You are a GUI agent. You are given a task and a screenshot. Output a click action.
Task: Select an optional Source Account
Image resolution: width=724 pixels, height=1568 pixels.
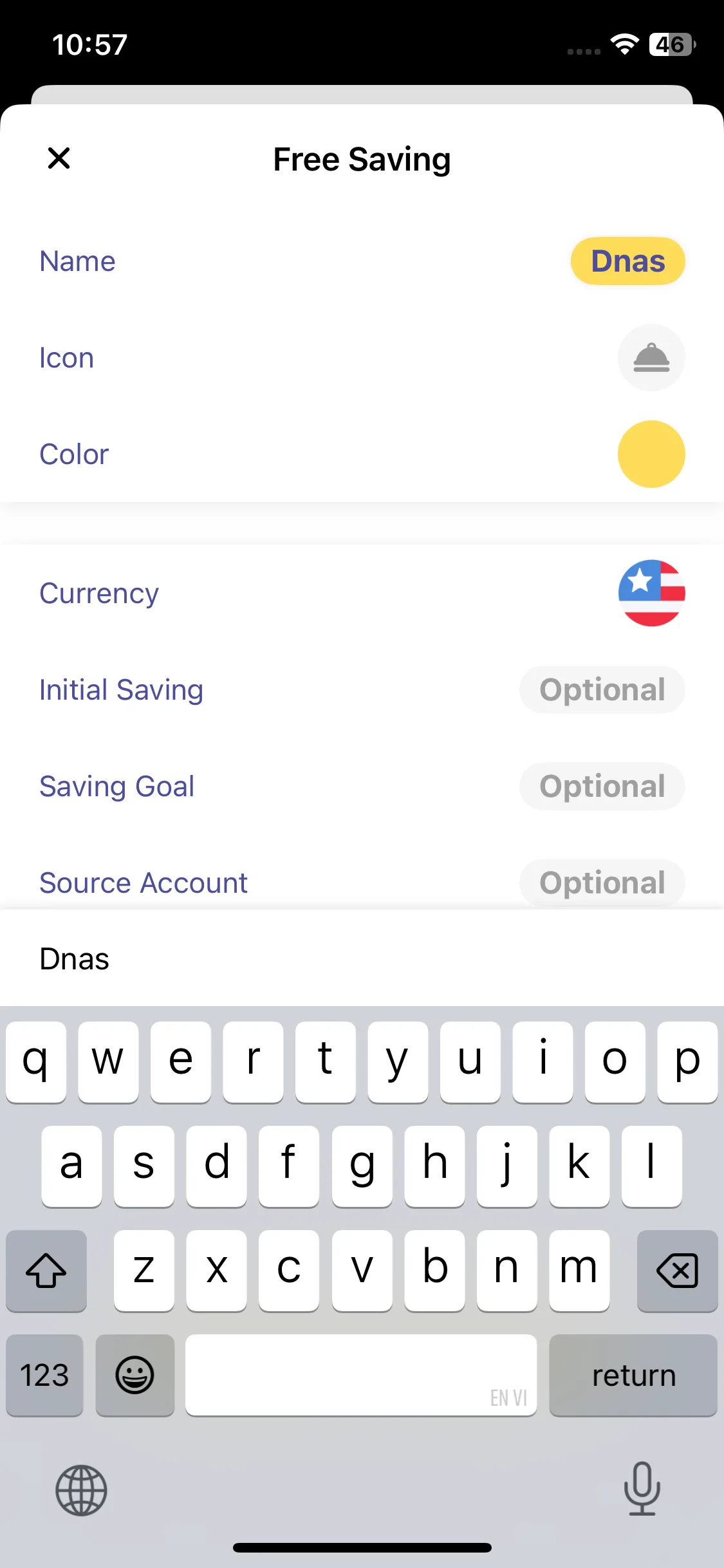pyautogui.click(x=602, y=883)
